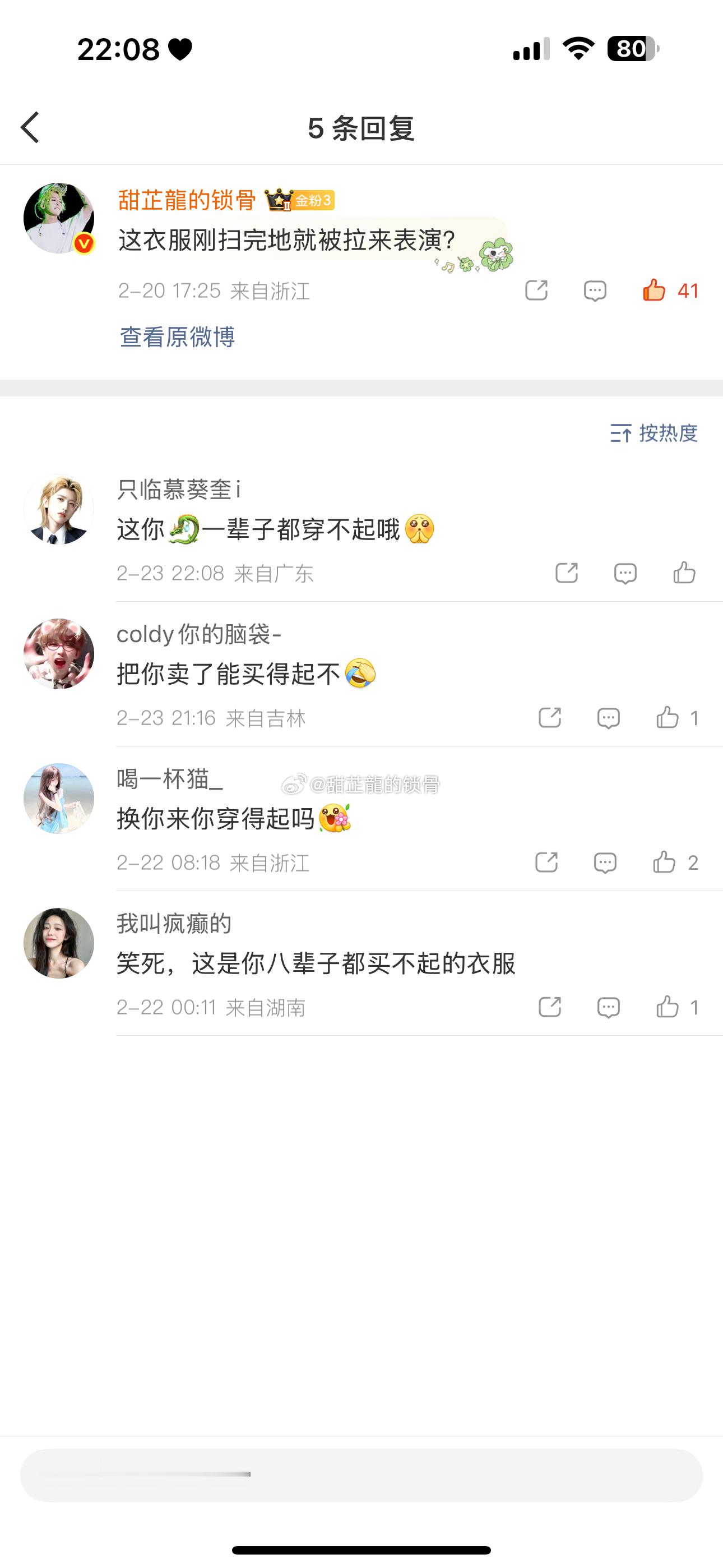Image resolution: width=723 pixels, height=1568 pixels.
Task: Open username coldy你的脑袋's profile
Action: point(201,635)
